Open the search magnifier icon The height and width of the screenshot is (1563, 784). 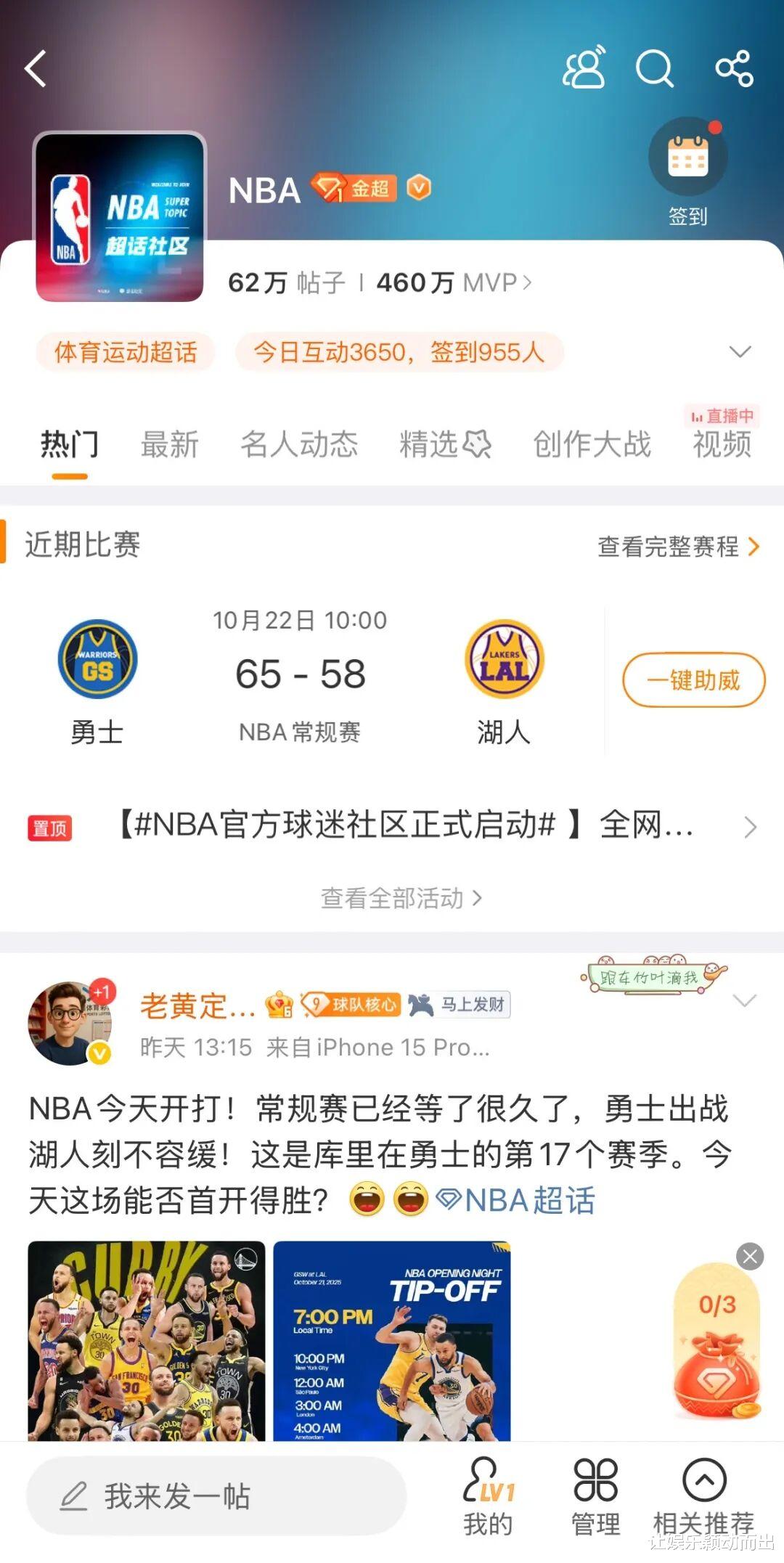[x=654, y=69]
